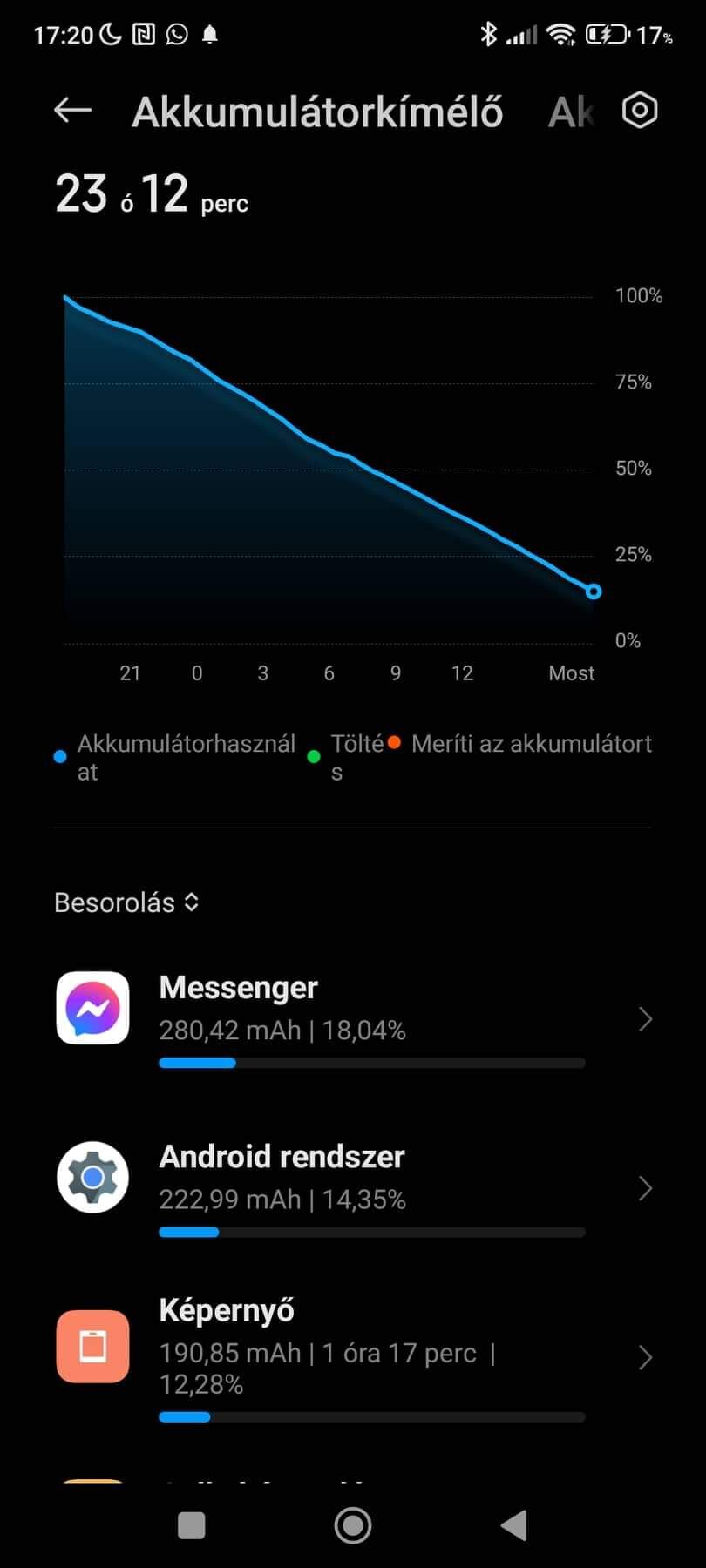Viewport: 706px width, 1568px height.
Task: Open recent apps with the square button
Action: [x=191, y=1525]
